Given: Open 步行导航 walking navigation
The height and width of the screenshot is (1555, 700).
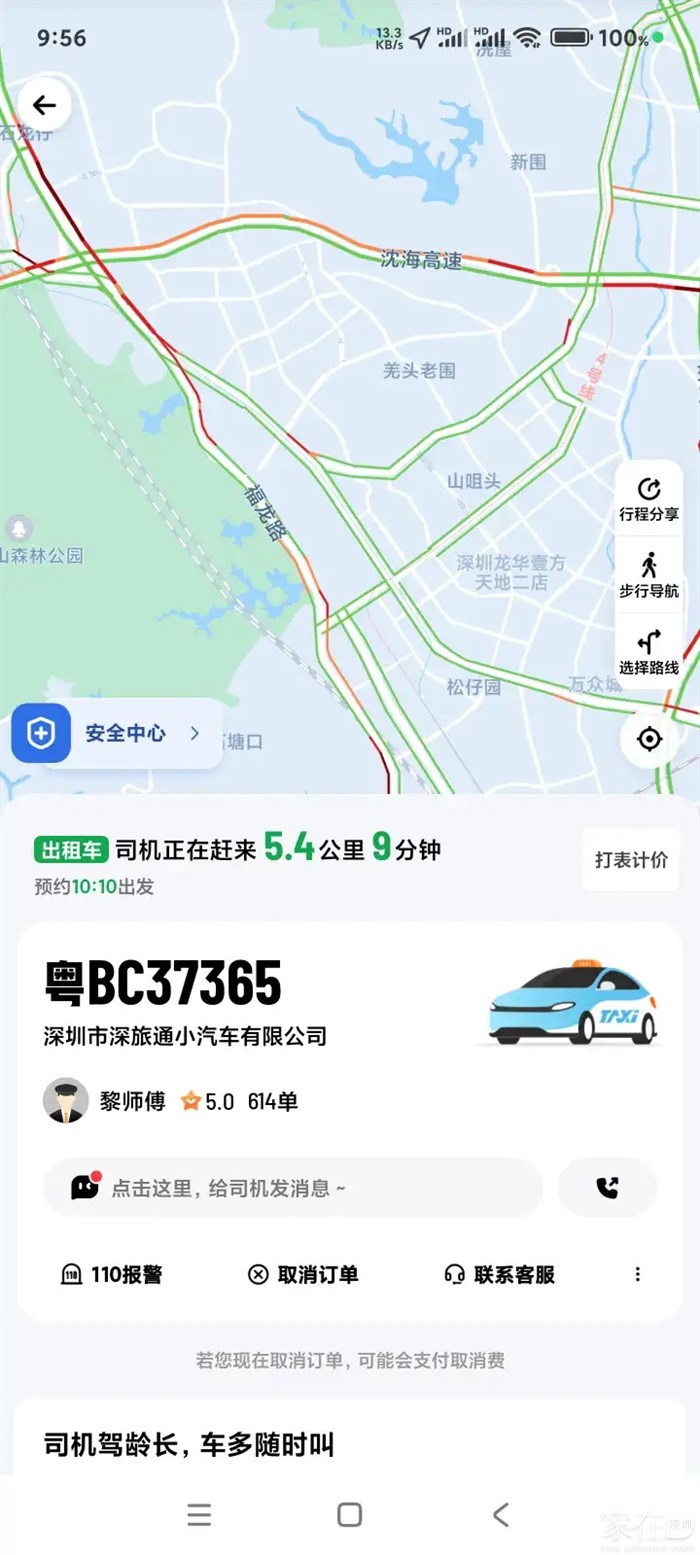Looking at the screenshot, I should 649,576.
